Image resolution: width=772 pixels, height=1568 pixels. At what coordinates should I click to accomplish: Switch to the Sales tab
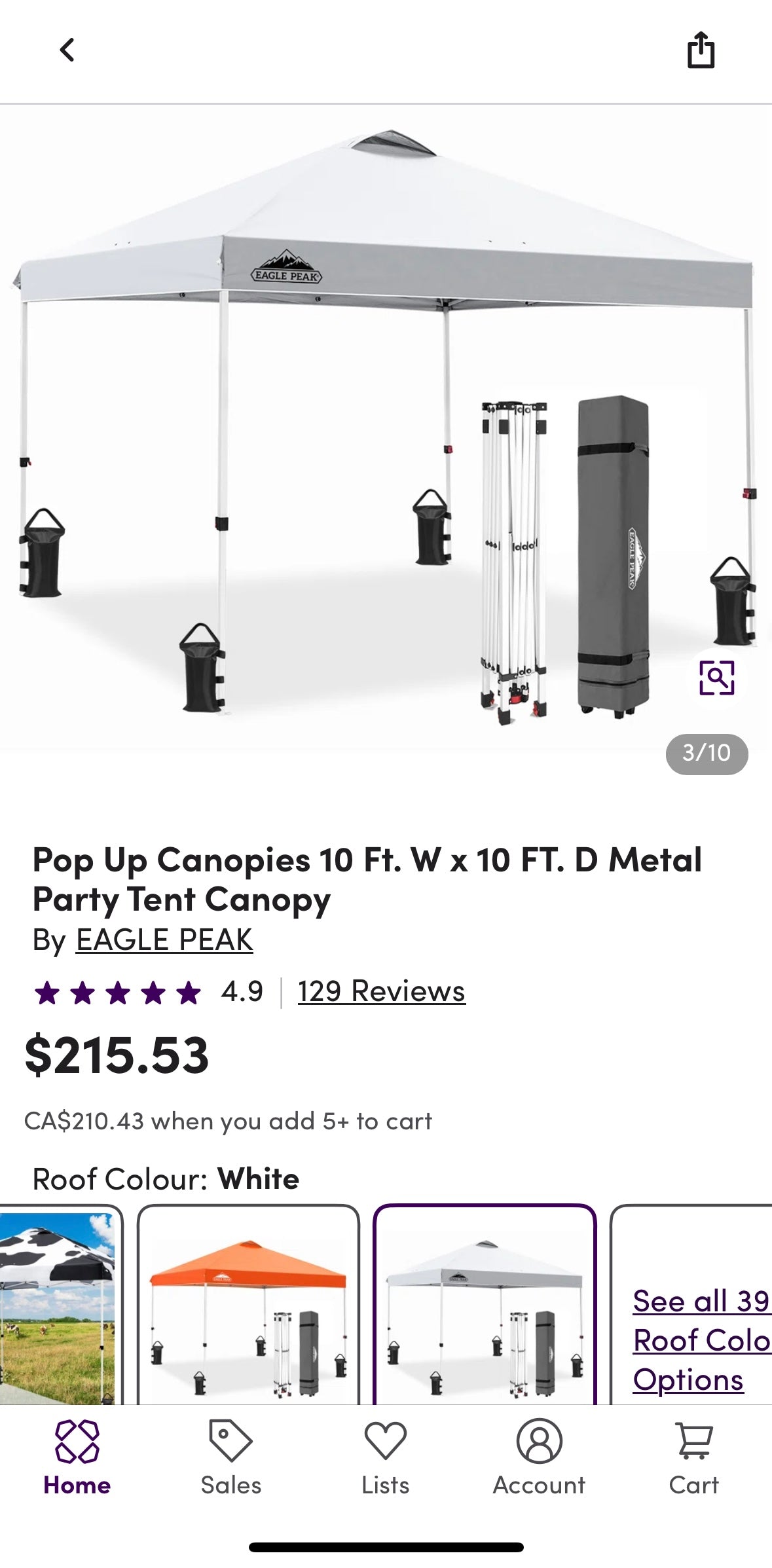(x=231, y=1457)
